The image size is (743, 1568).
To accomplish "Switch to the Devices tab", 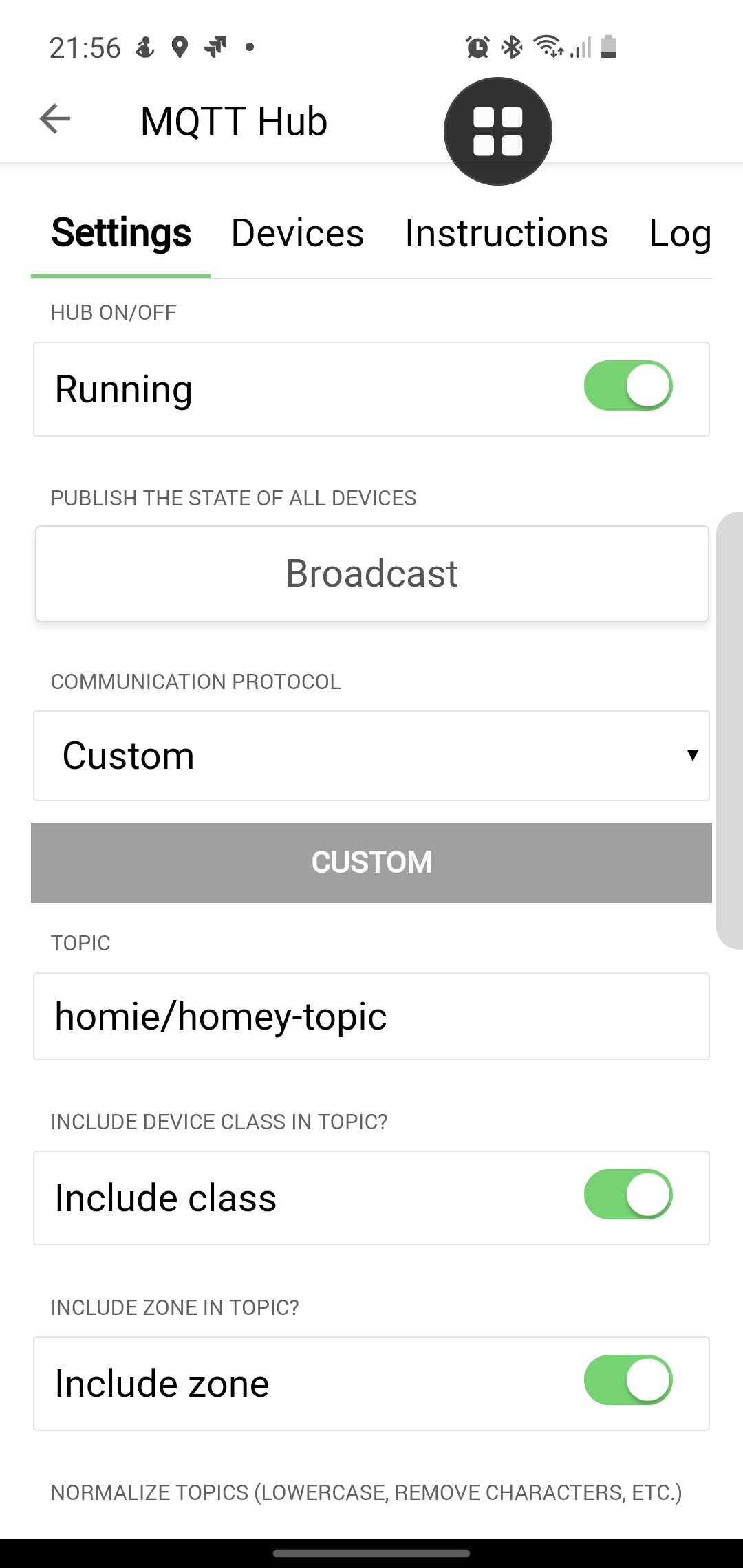I will pyautogui.click(x=297, y=234).
